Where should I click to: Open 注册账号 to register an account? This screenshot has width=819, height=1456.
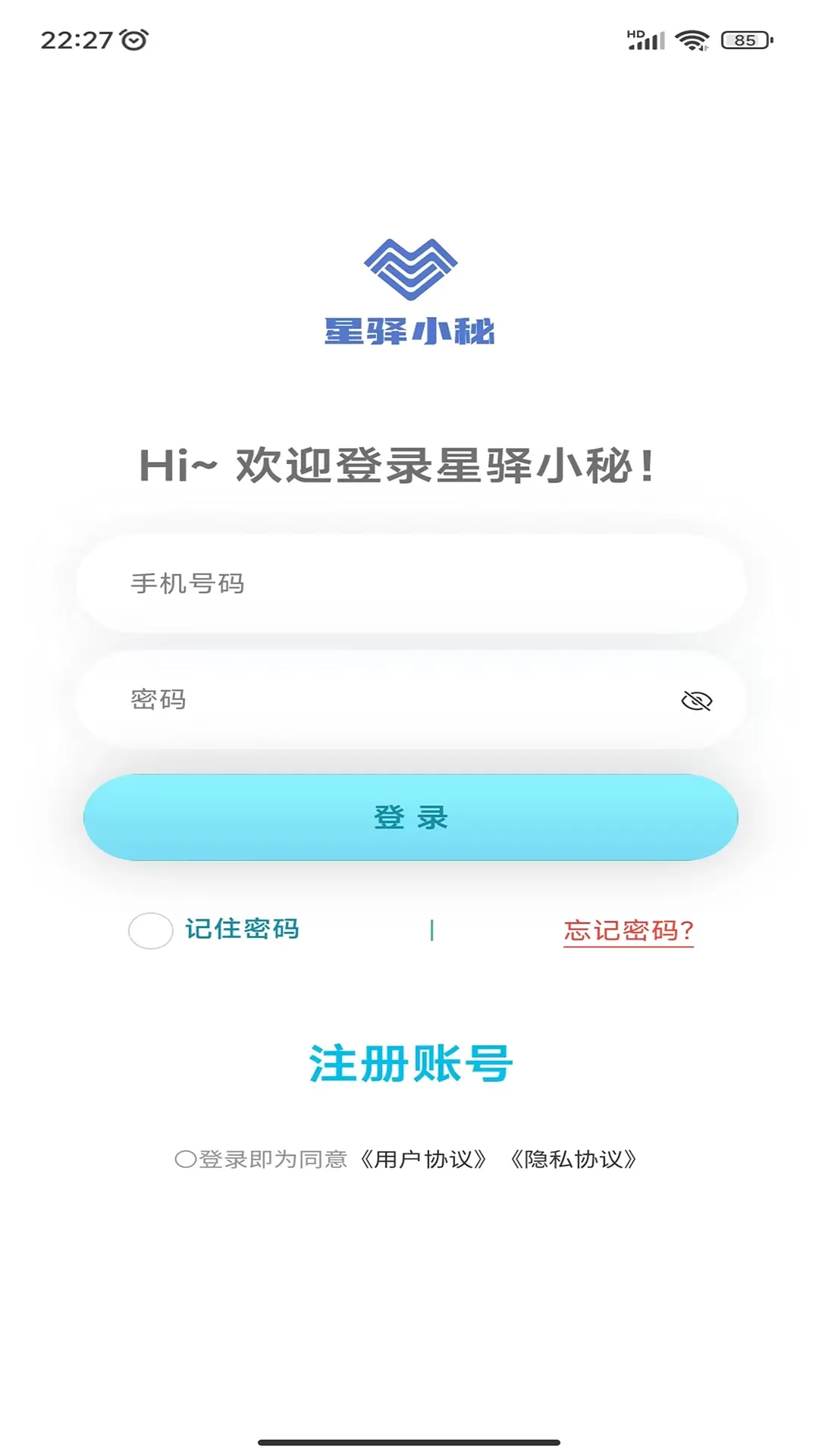point(410,1063)
